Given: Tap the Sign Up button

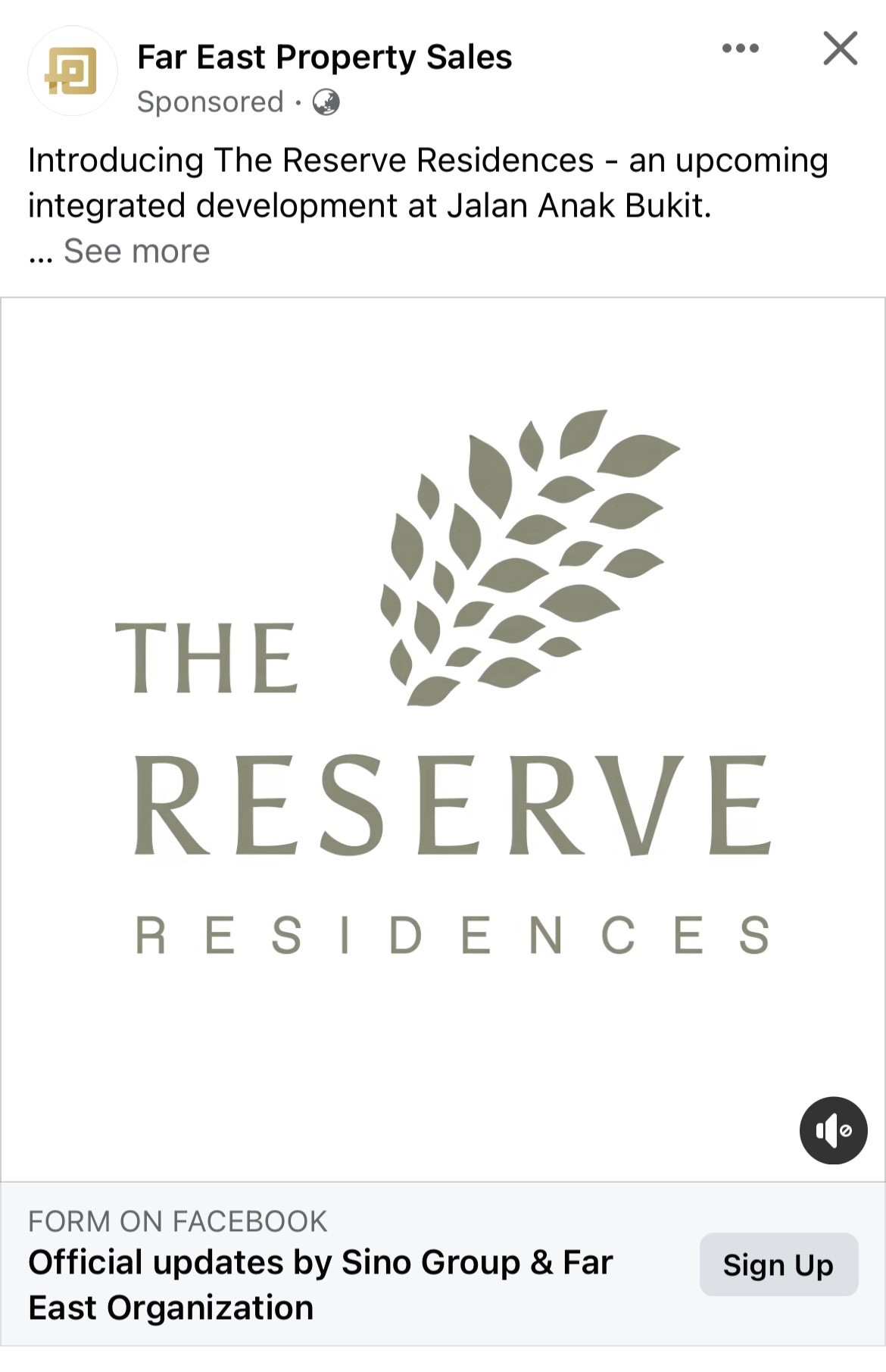Looking at the screenshot, I should [778, 1264].
